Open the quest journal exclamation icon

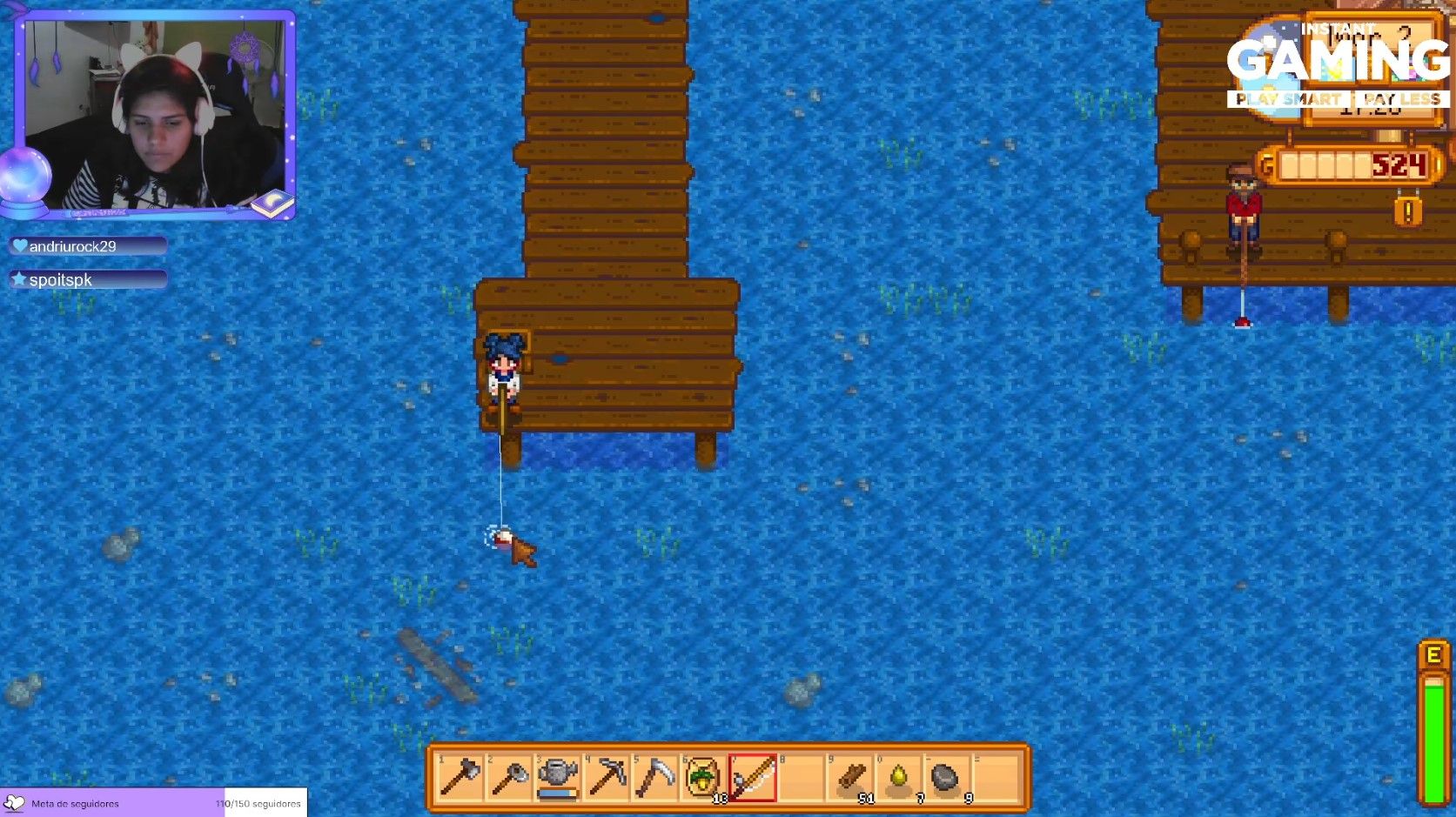(x=1407, y=211)
